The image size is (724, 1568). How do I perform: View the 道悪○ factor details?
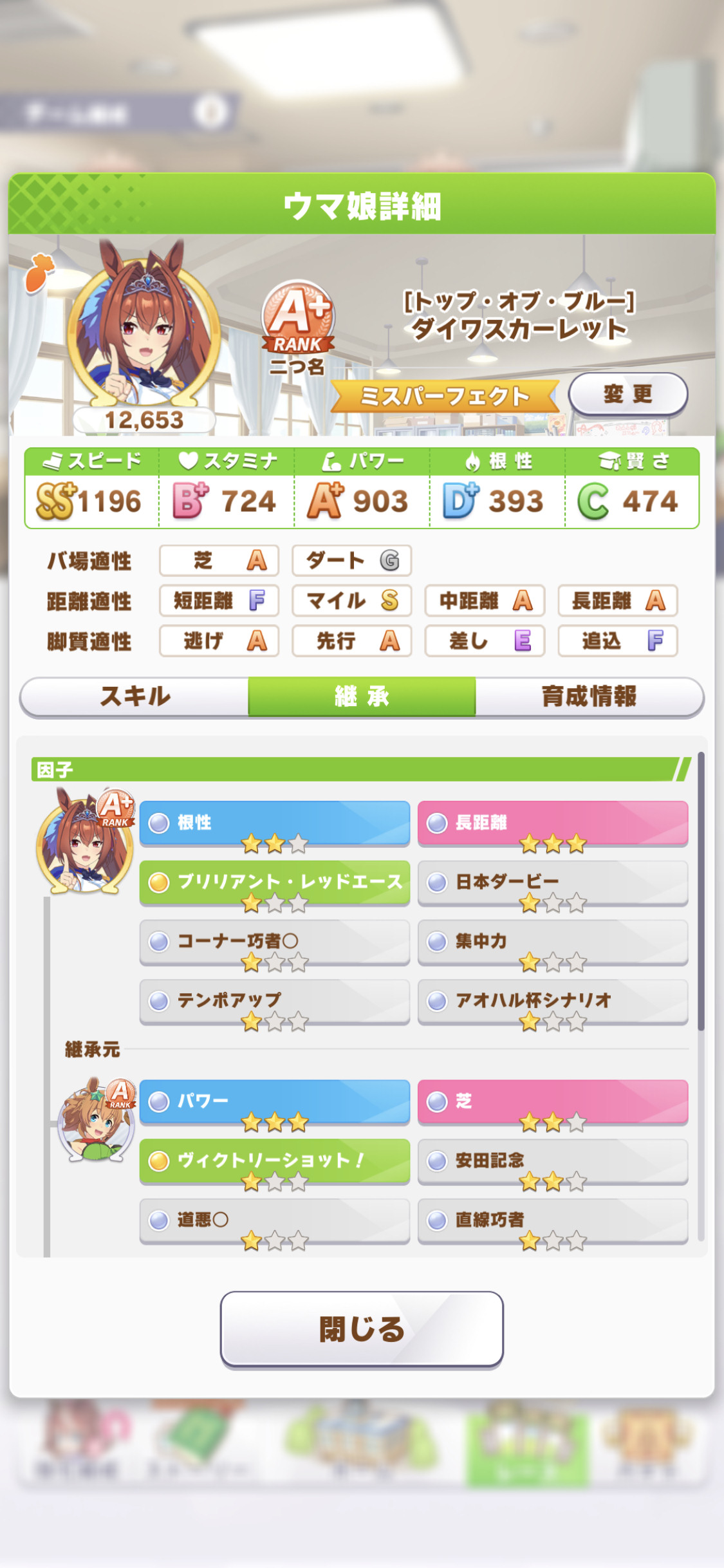coord(275,1220)
